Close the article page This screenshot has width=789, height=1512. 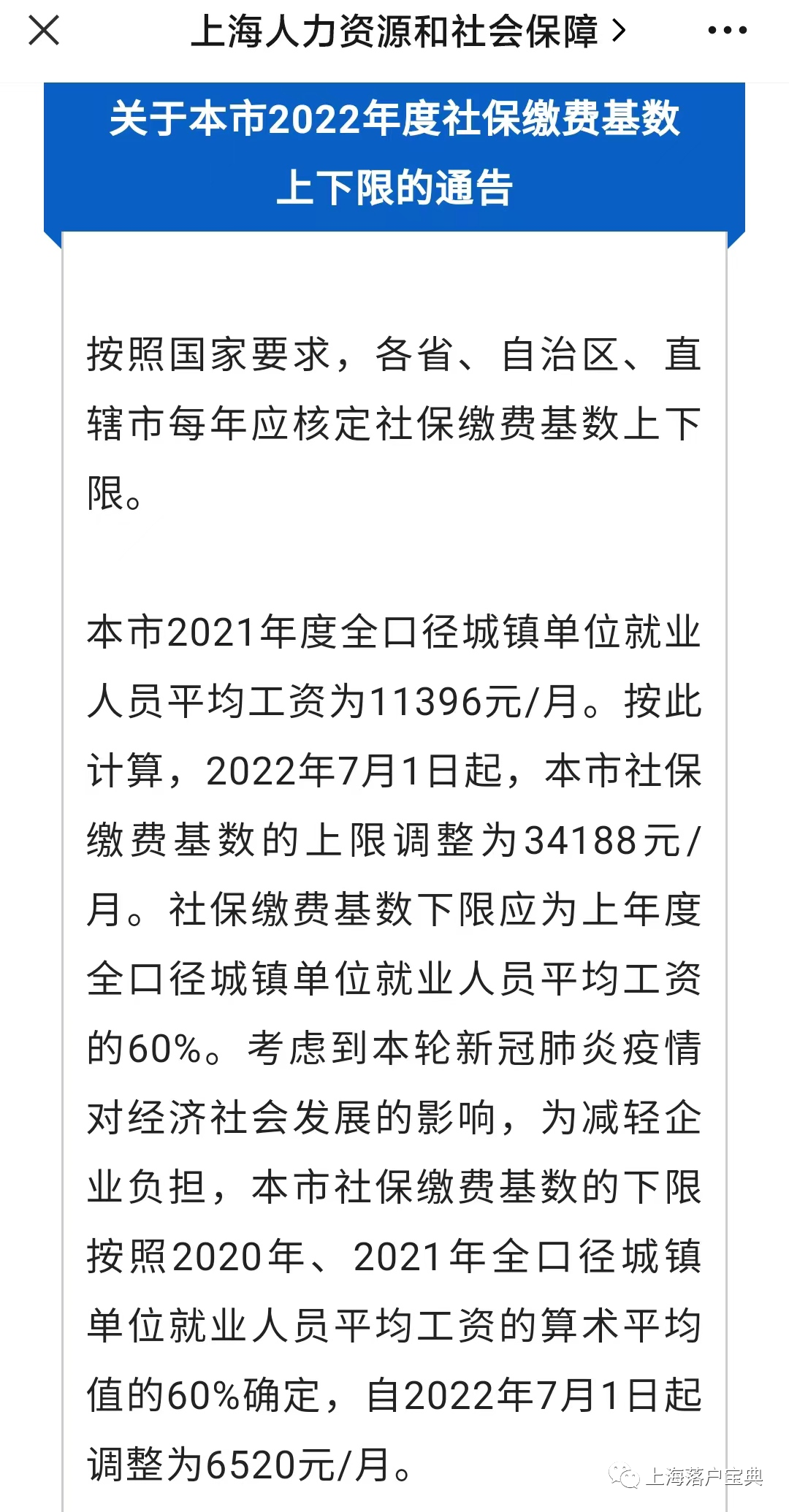(44, 31)
